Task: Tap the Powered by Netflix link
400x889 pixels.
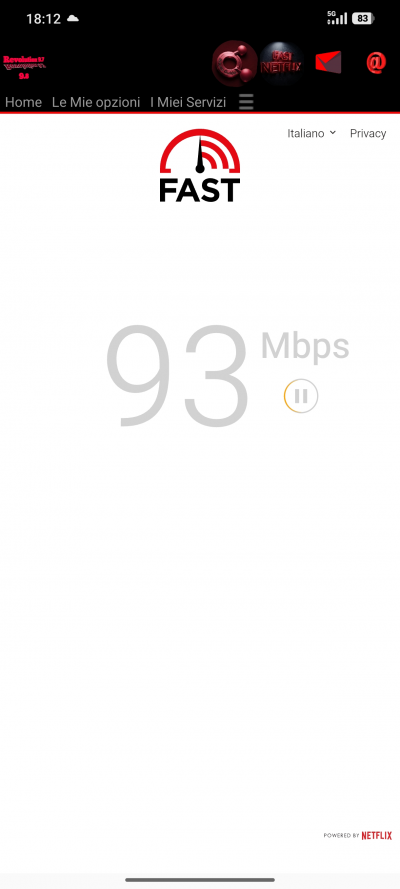Action: (x=358, y=835)
